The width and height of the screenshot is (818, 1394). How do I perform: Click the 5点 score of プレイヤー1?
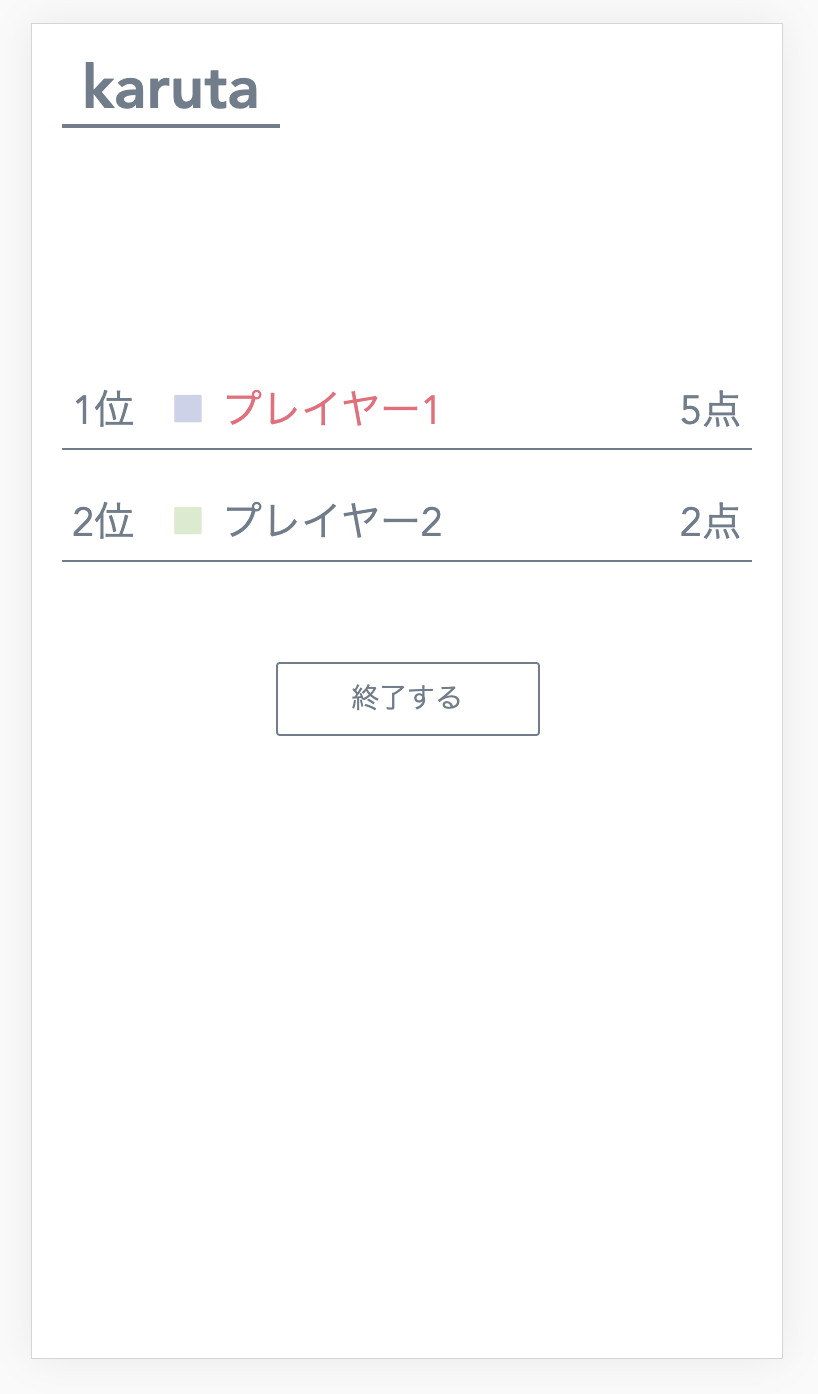coord(712,410)
